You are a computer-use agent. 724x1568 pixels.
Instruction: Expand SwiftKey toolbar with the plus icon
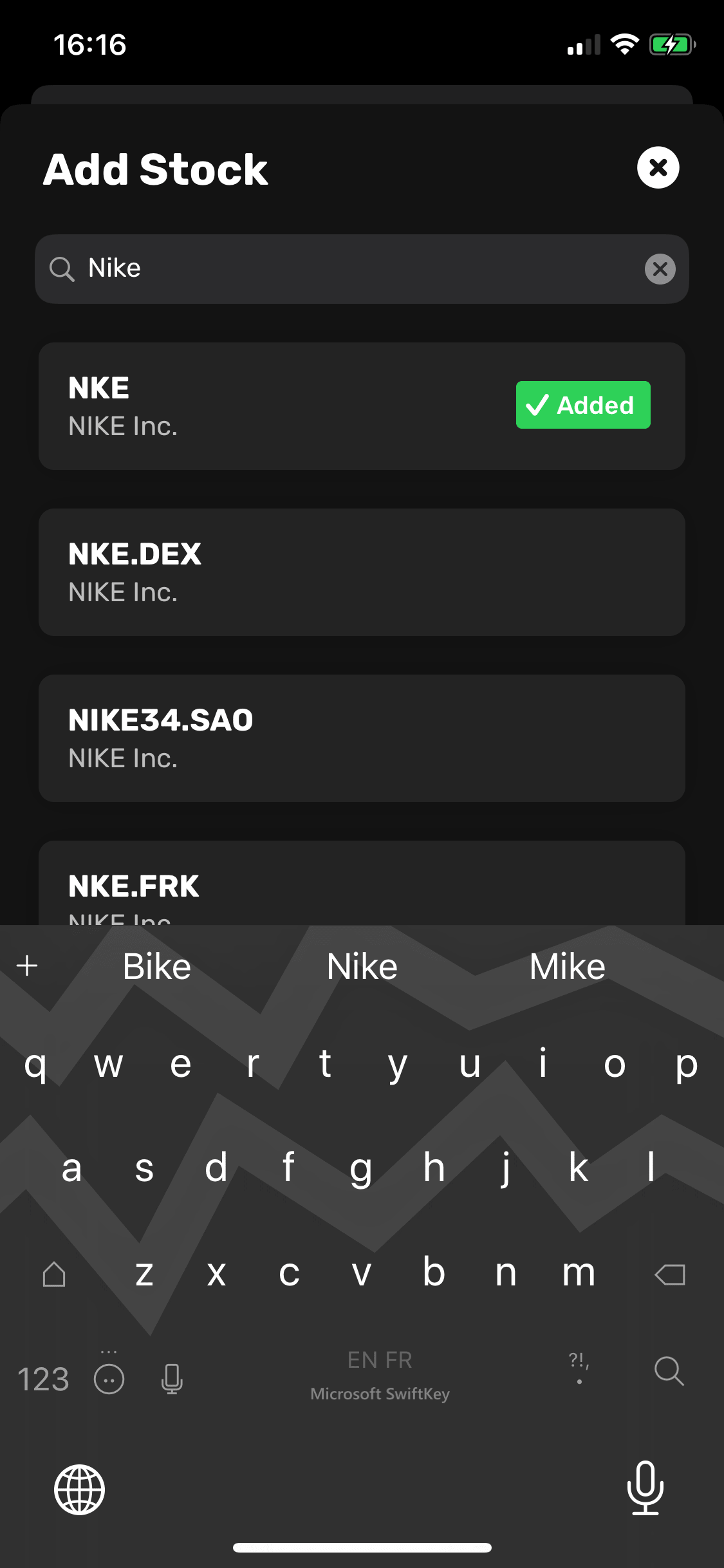tap(27, 966)
